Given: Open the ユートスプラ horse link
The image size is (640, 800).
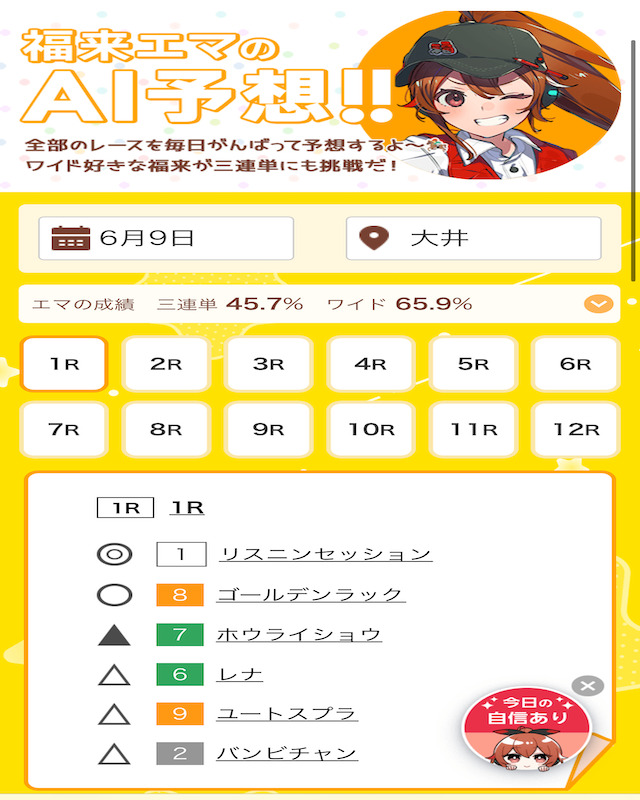Looking at the screenshot, I should pos(287,714).
